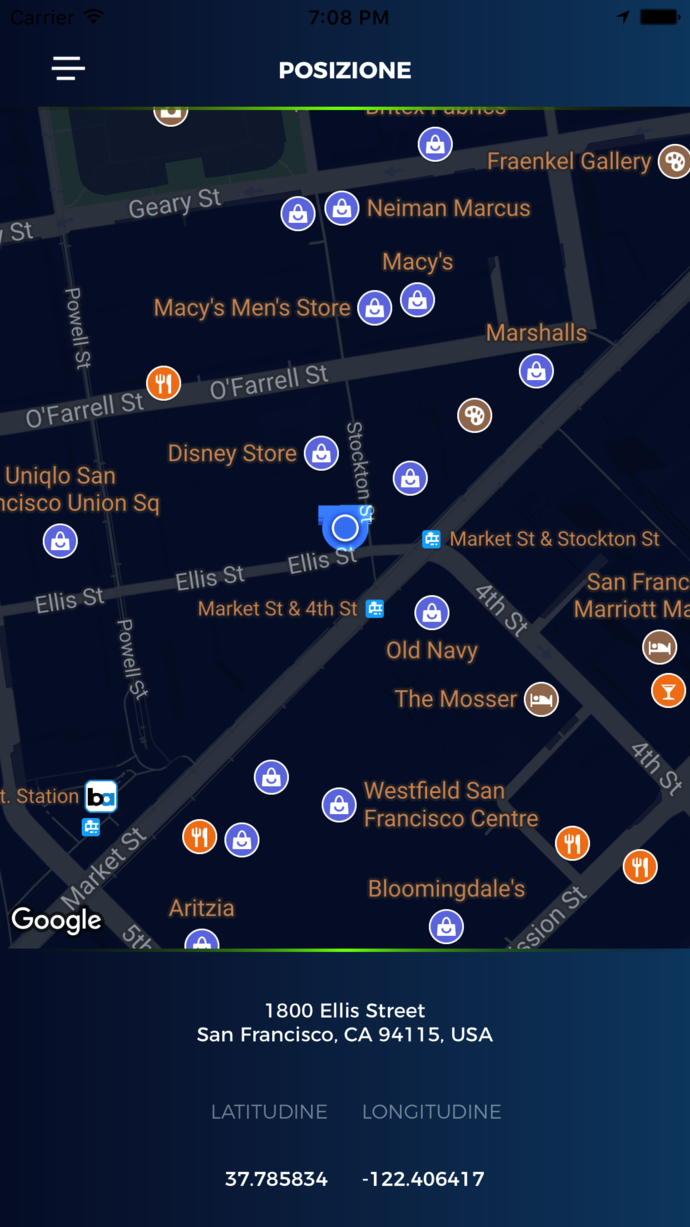Select Market St & Stockton St transit stop

pos(432,539)
